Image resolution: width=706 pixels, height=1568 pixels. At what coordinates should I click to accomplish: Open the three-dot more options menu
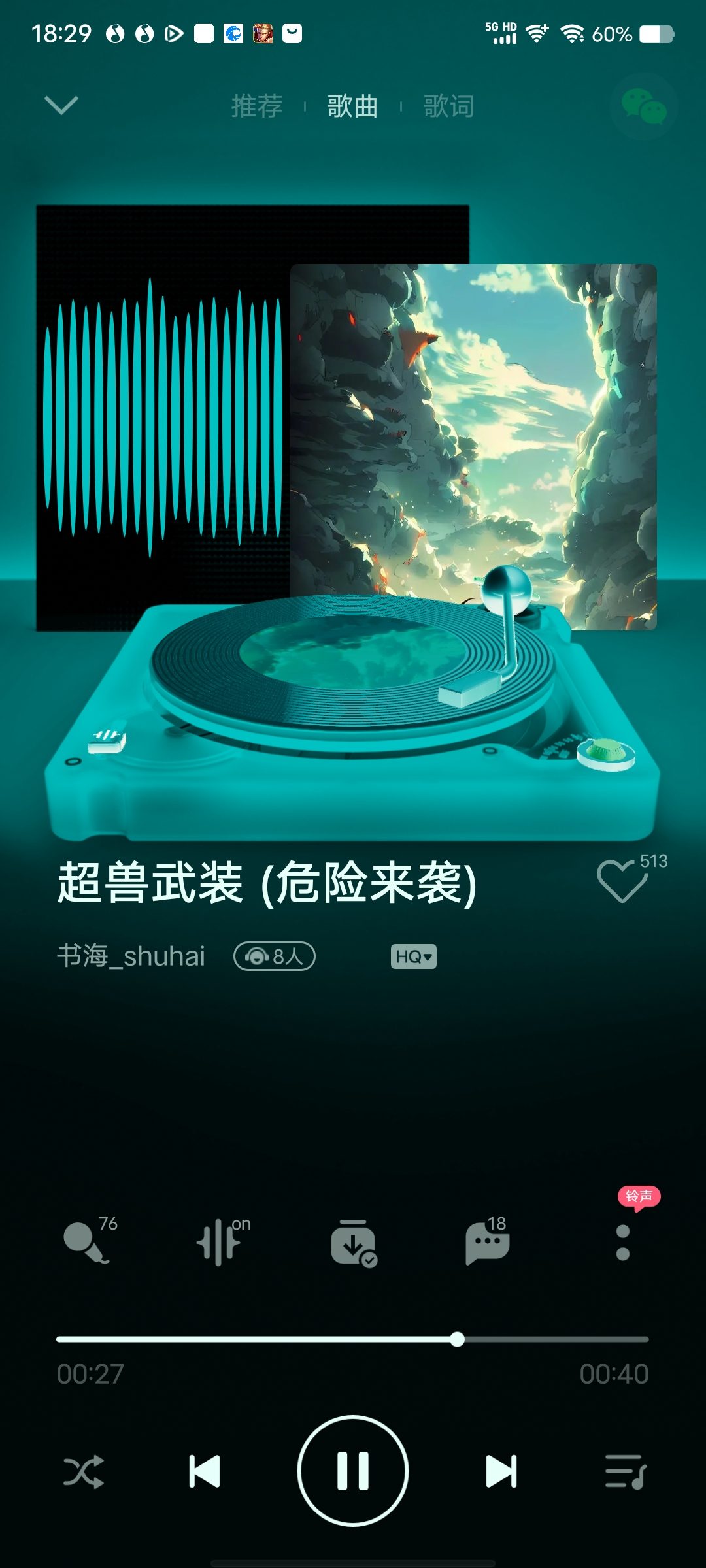[x=623, y=1243]
